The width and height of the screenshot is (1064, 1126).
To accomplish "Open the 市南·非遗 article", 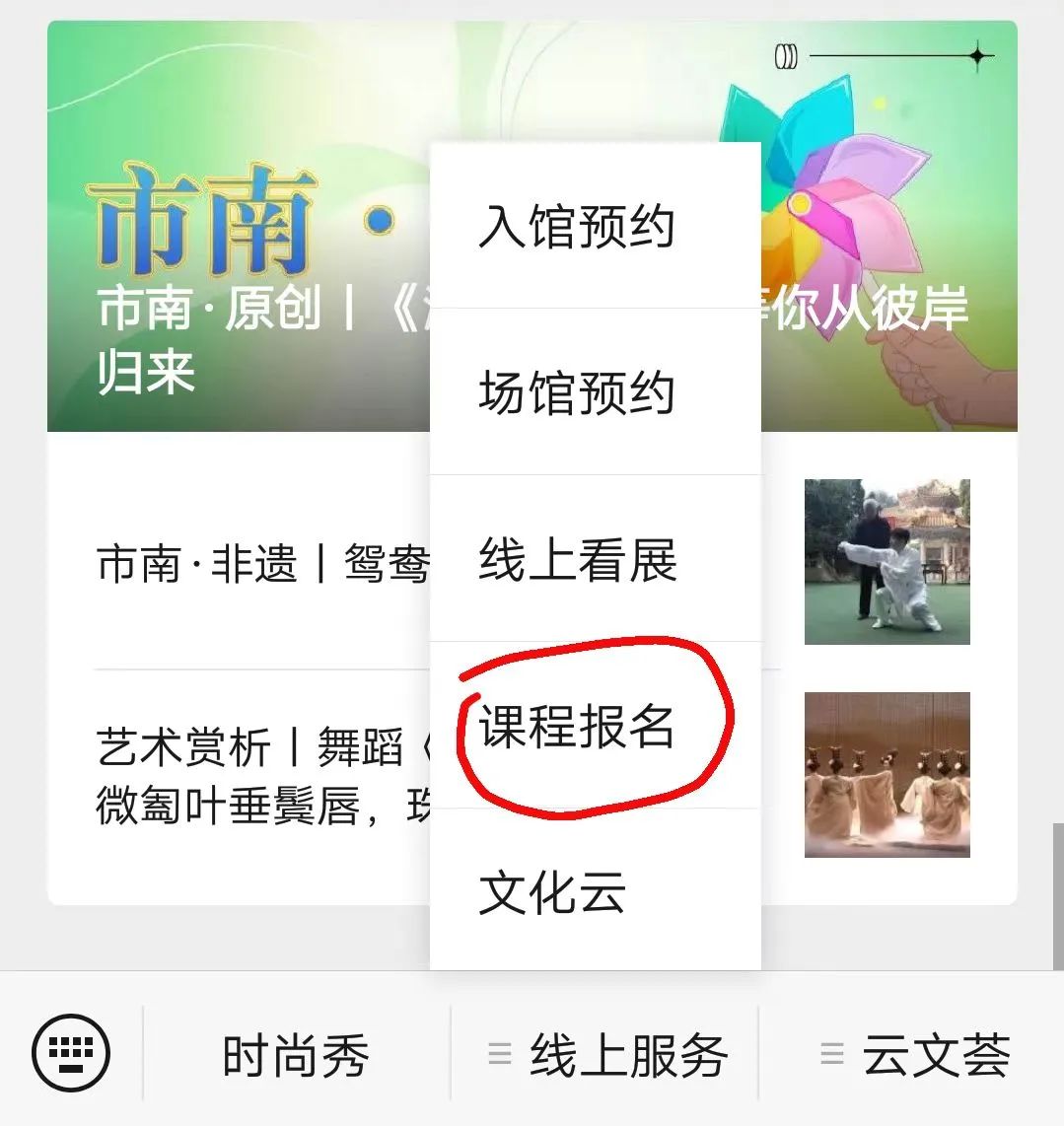I will coord(262,565).
